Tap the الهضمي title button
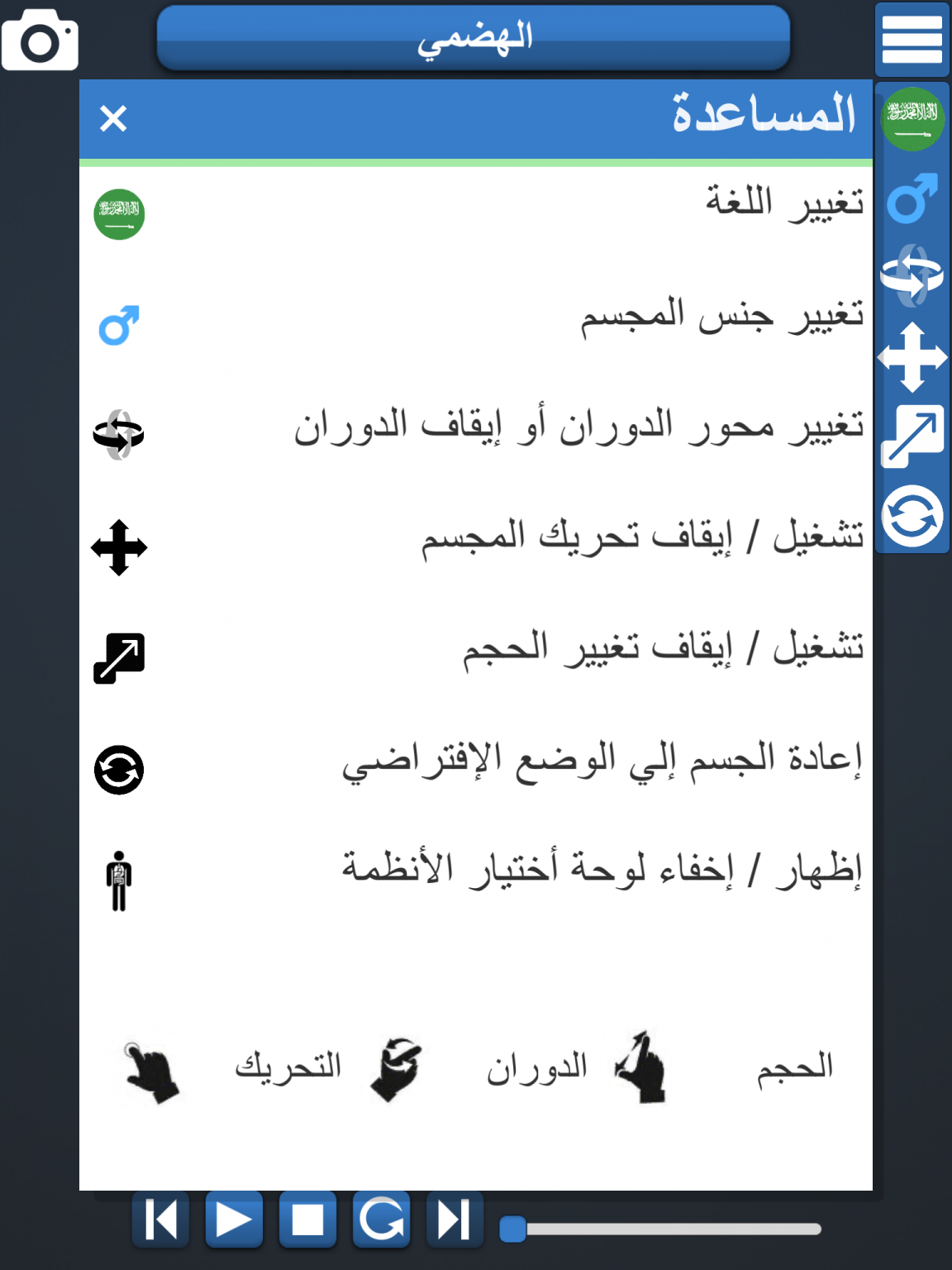The width and height of the screenshot is (952, 1270). tap(474, 38)
